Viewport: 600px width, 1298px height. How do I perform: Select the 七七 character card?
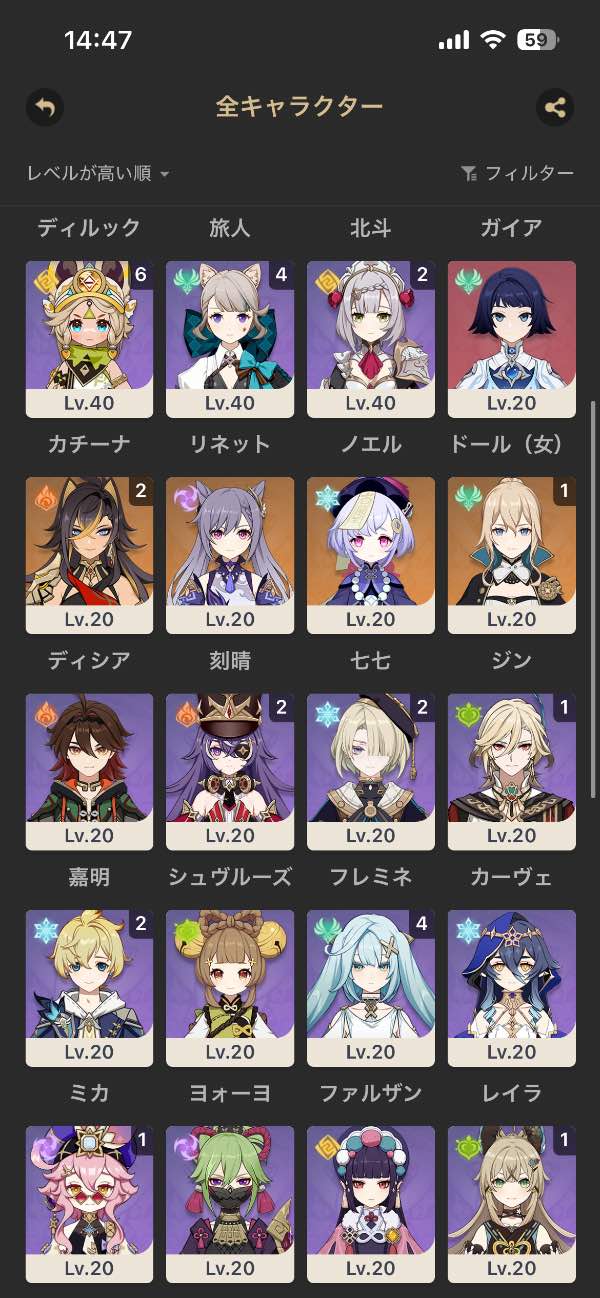pyautogui.click(x=371, y=555)
